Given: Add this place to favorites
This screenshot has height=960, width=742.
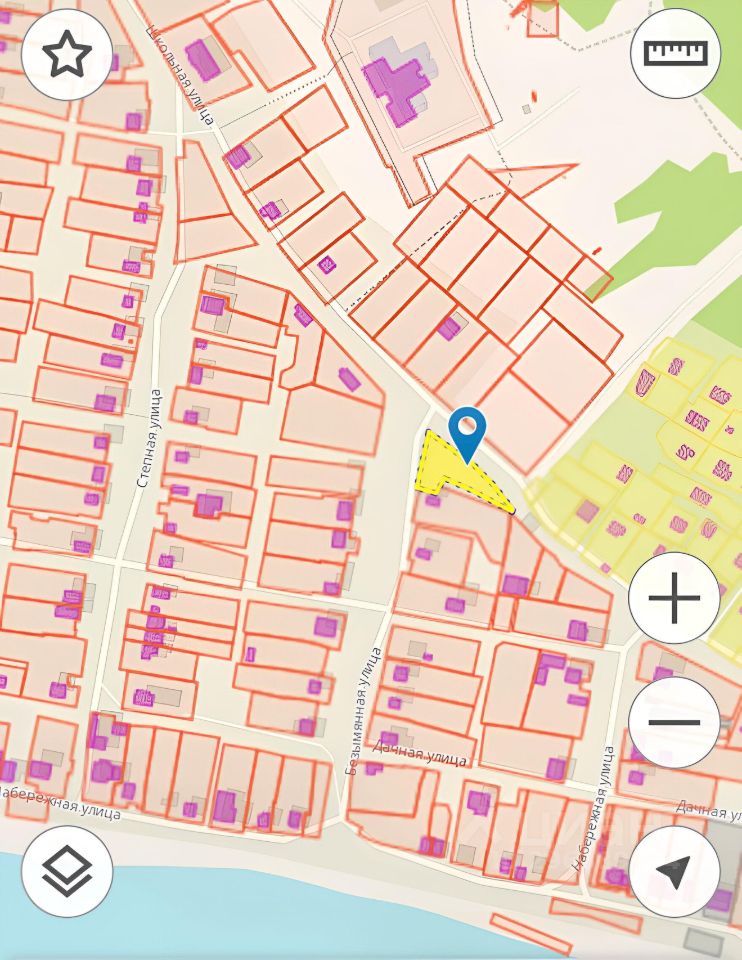Looking at the screenshot, I should point(66,54).
